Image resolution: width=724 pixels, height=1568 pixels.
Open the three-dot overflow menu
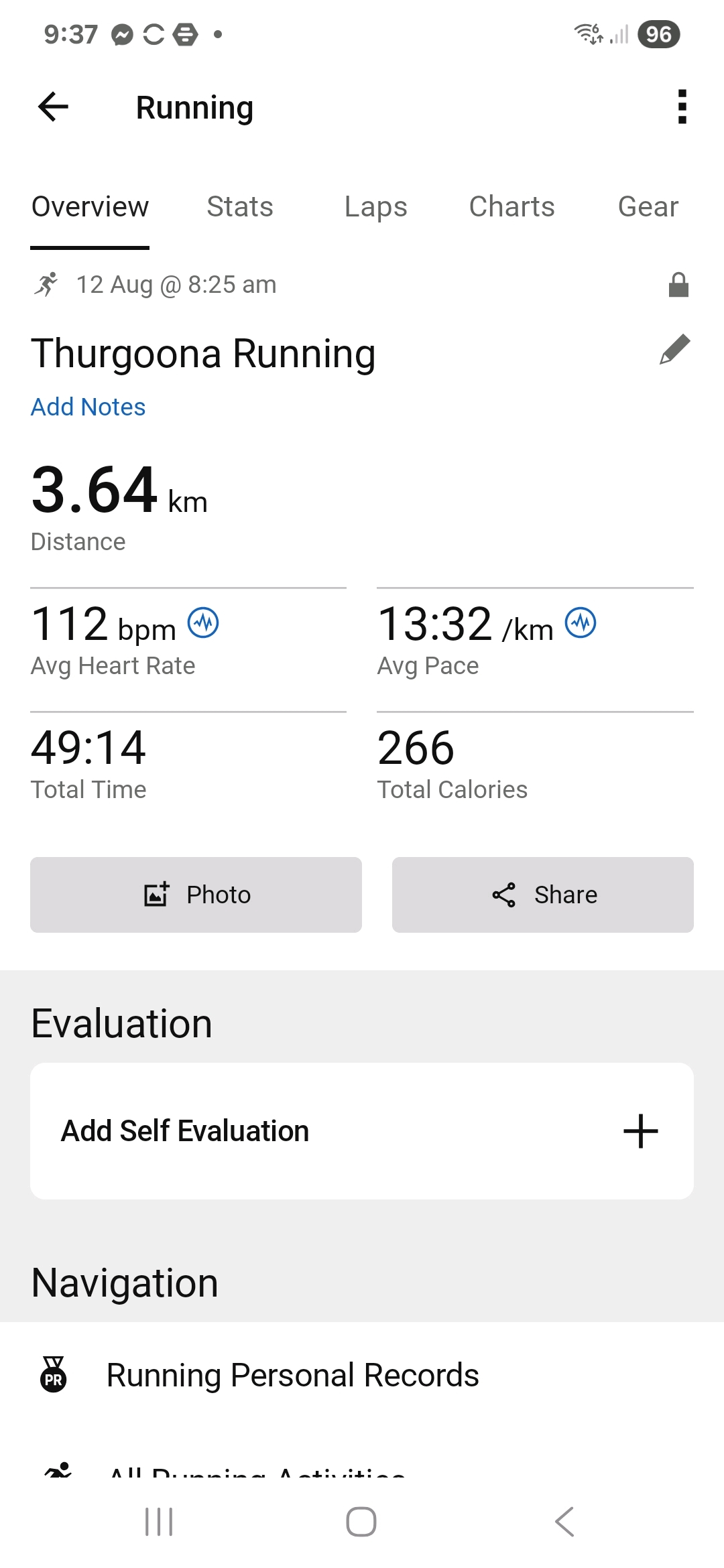click(x=682, y=107)
